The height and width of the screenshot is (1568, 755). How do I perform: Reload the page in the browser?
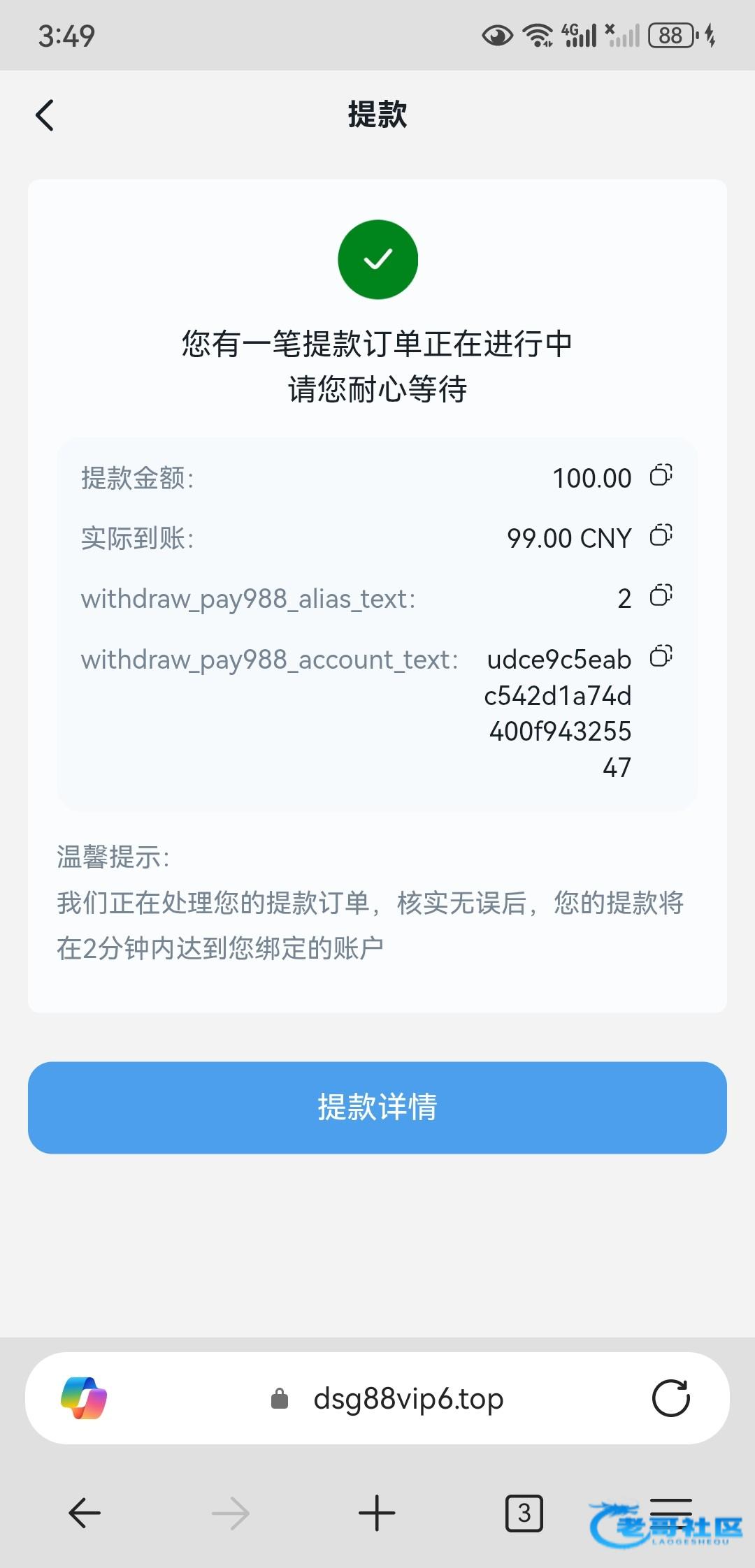coord(670,1398)
